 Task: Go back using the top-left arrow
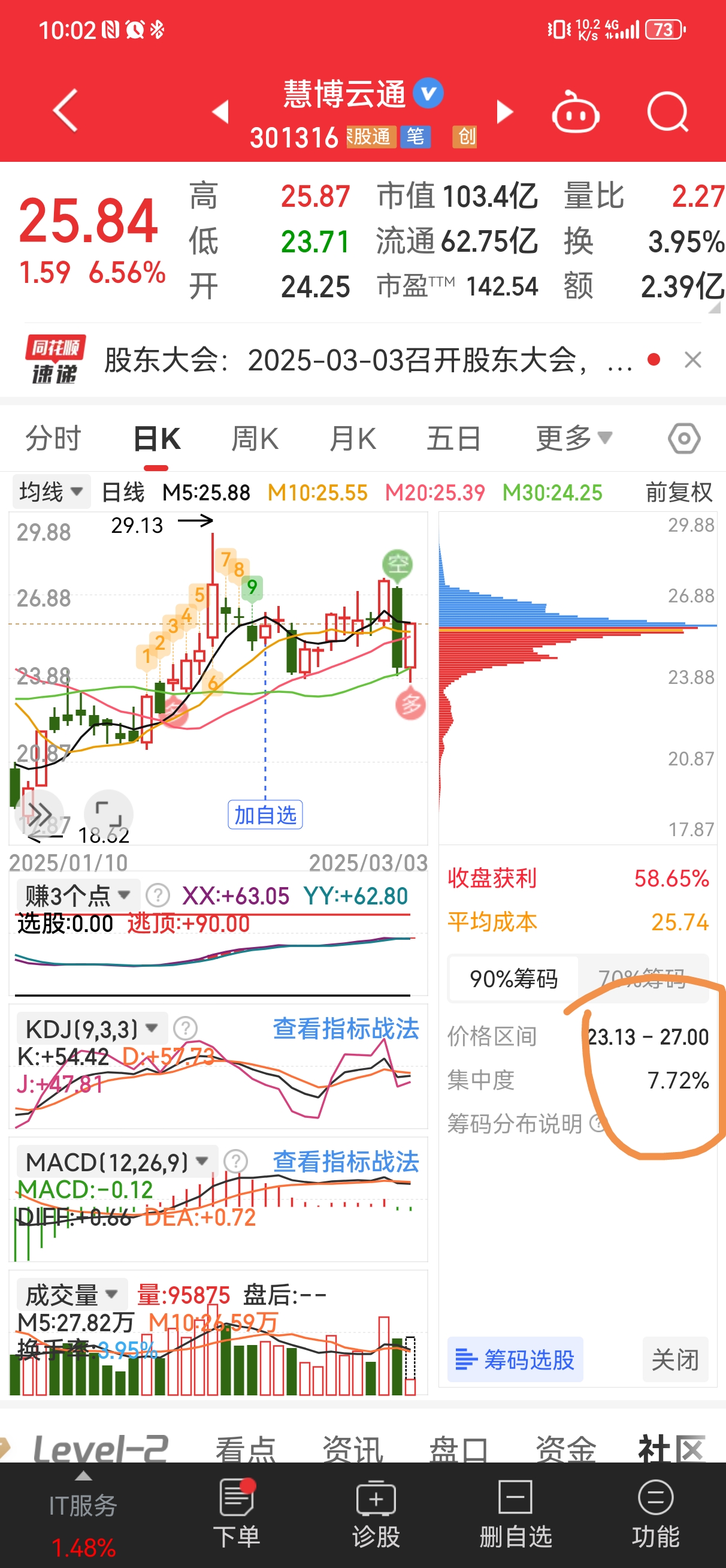pos(66,110)
